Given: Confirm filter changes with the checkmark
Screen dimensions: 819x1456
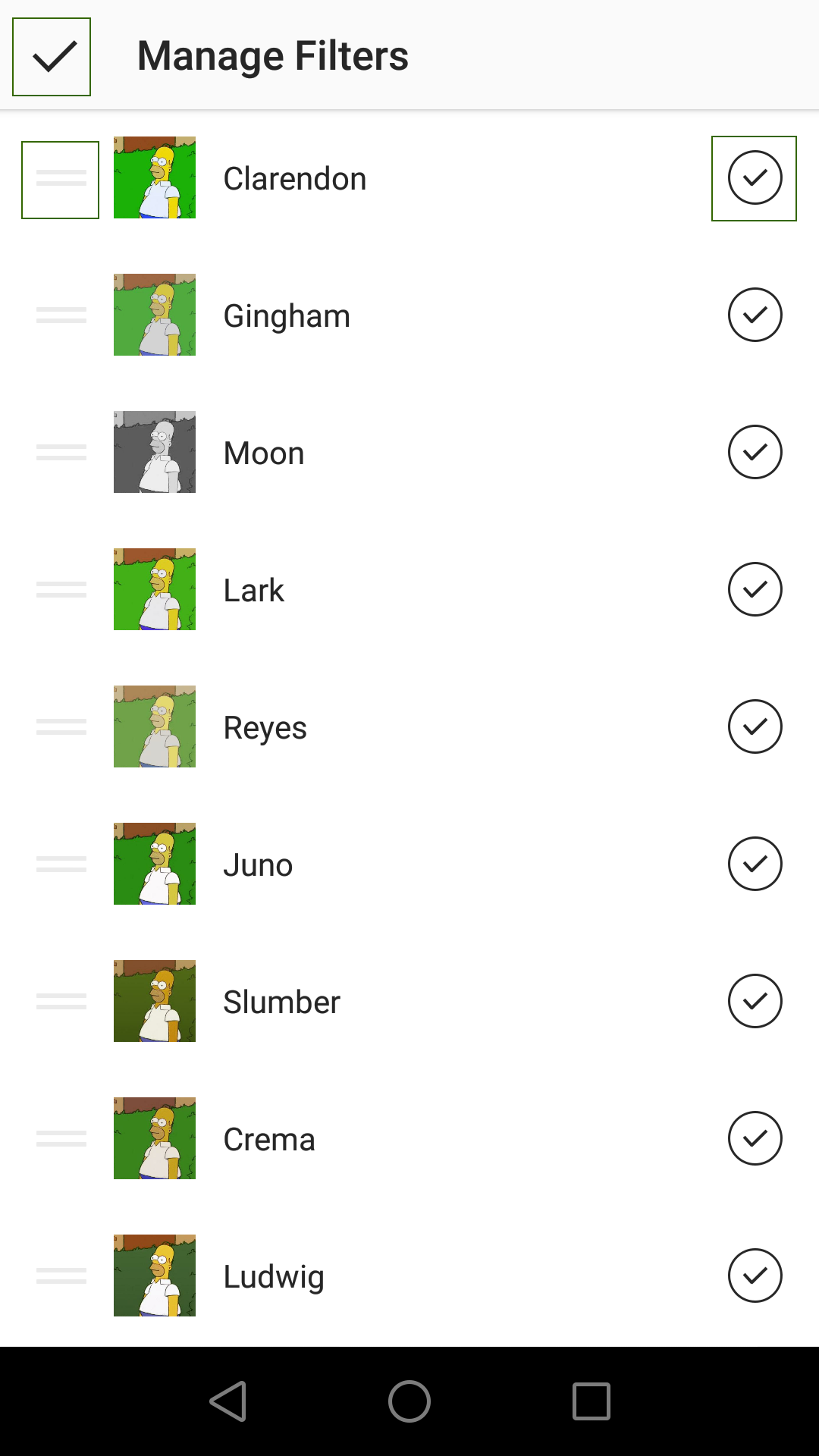Looking at the screenshot, I should [x=52, y=57].
